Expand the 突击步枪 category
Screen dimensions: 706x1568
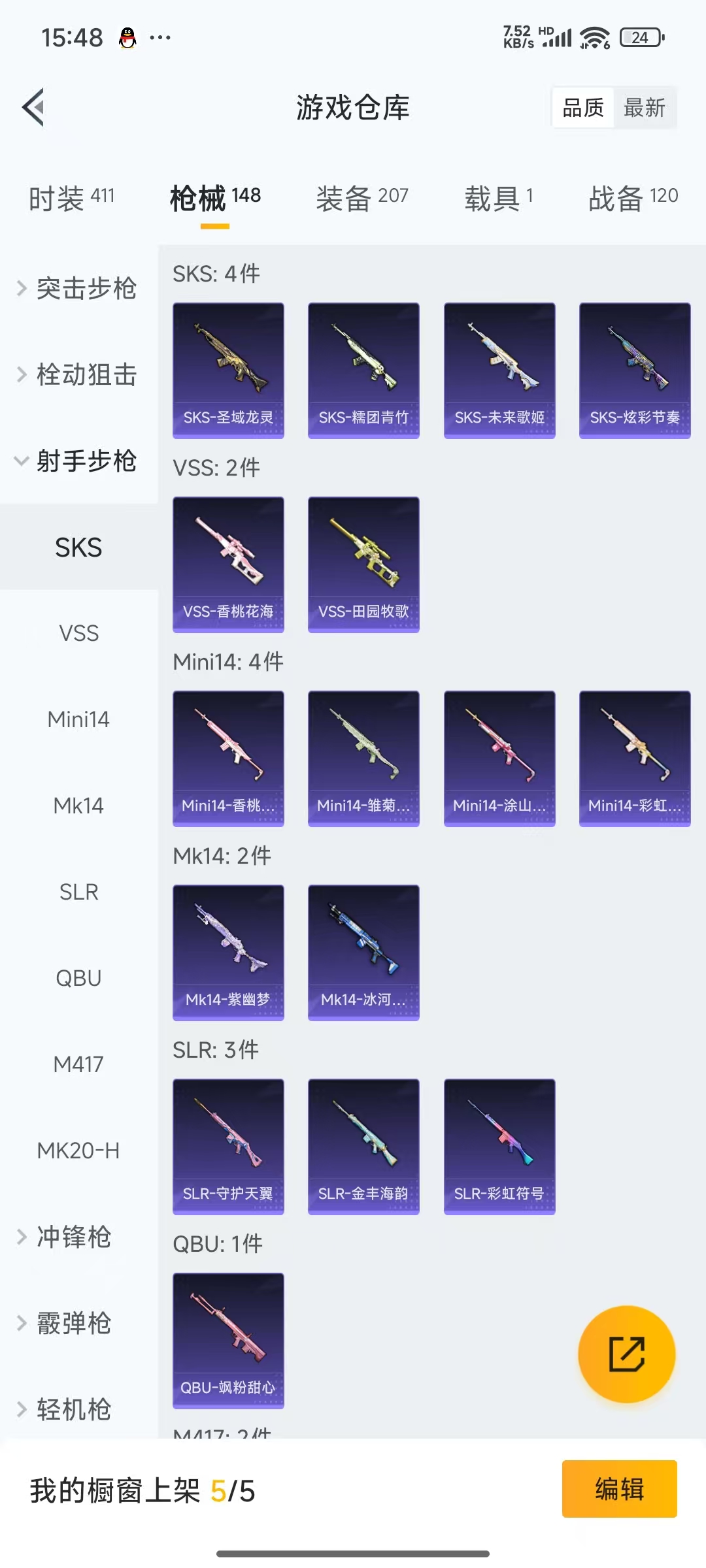coord(78,288)
